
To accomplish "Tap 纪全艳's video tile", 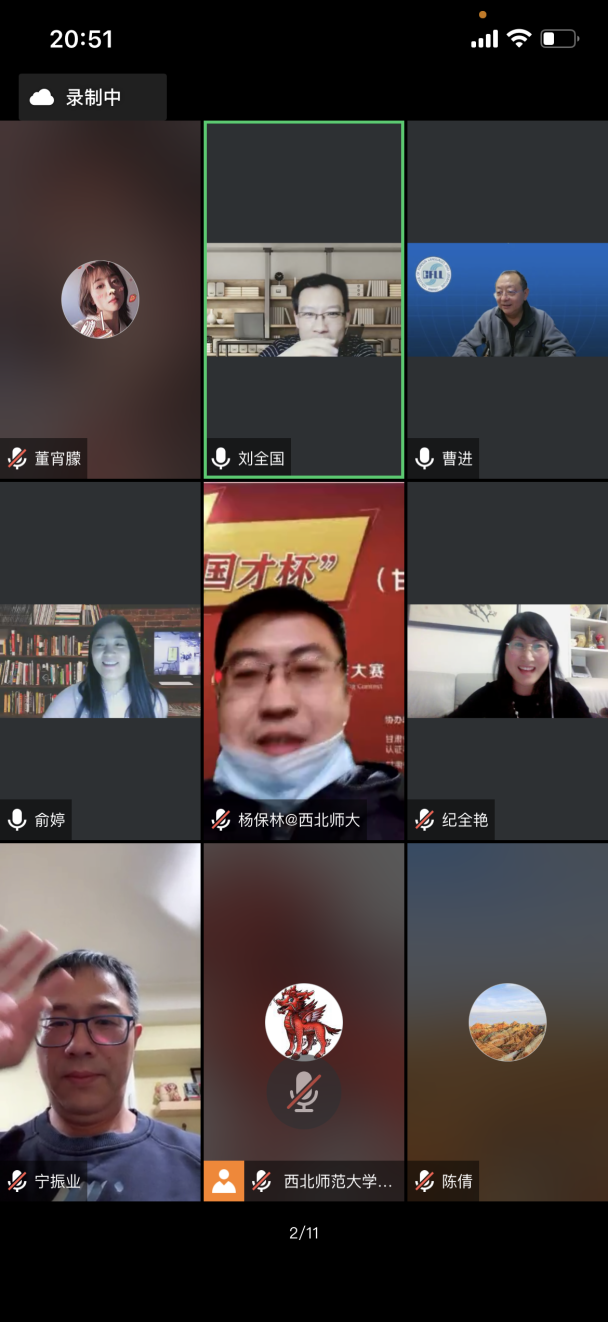I will (x=508, y=661).
